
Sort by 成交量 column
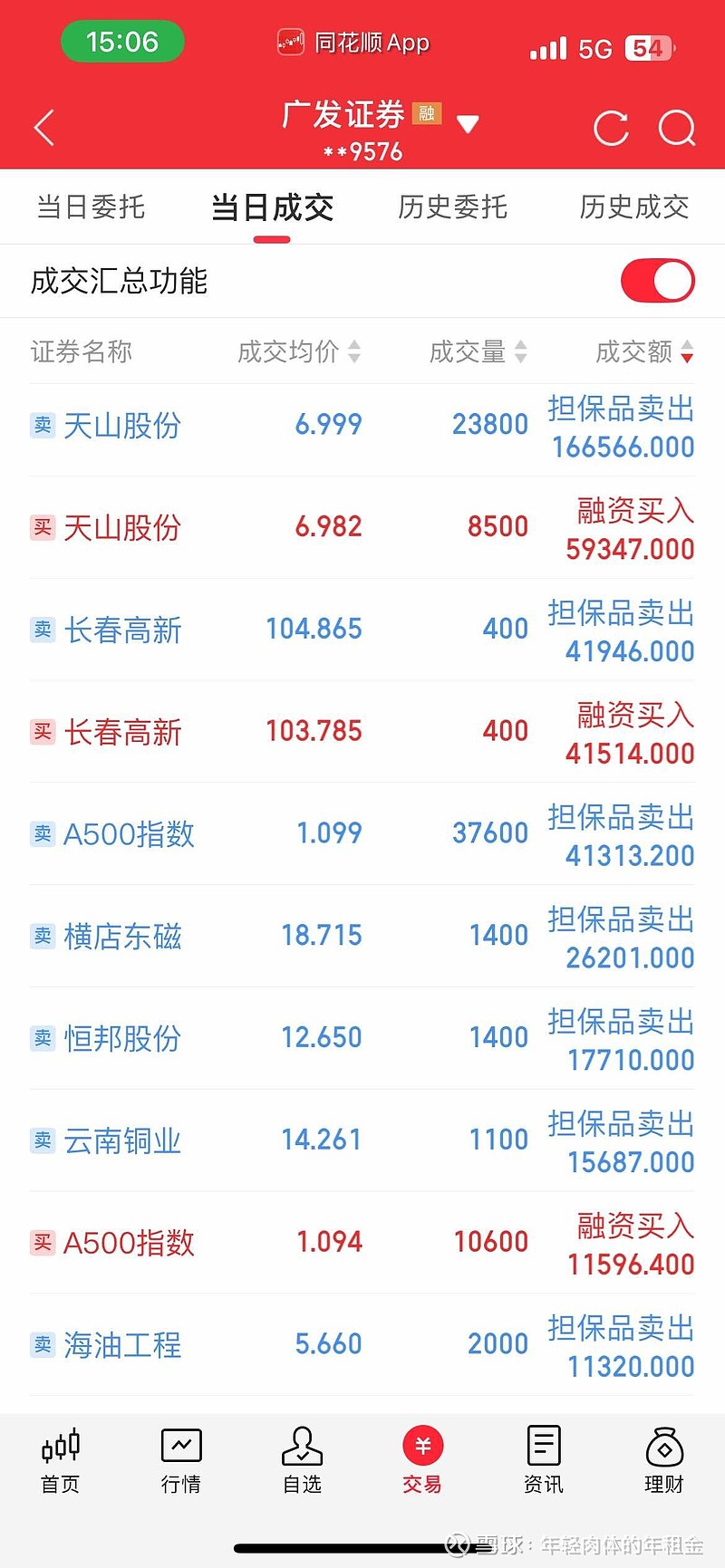point(478,351)
